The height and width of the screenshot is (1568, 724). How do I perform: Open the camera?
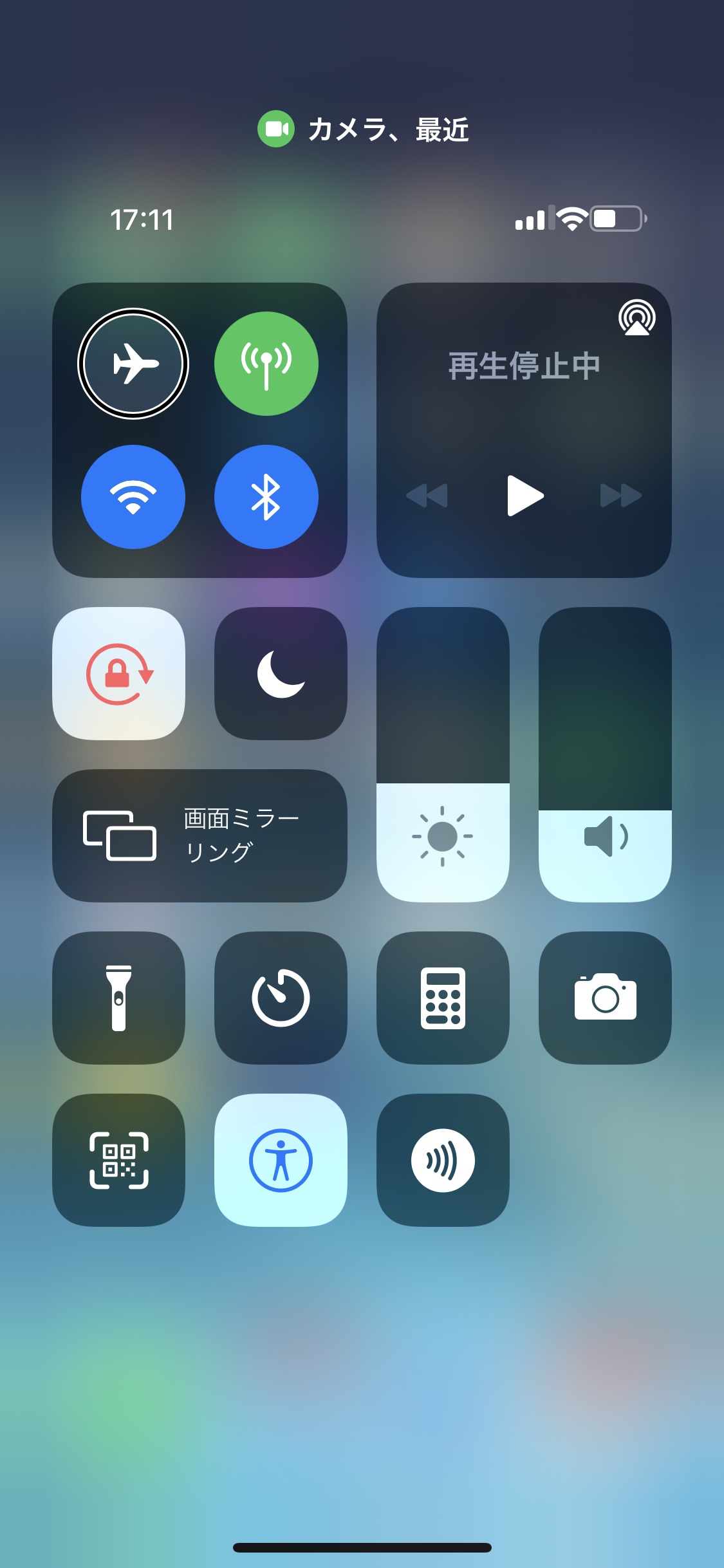tap(605, 998)
